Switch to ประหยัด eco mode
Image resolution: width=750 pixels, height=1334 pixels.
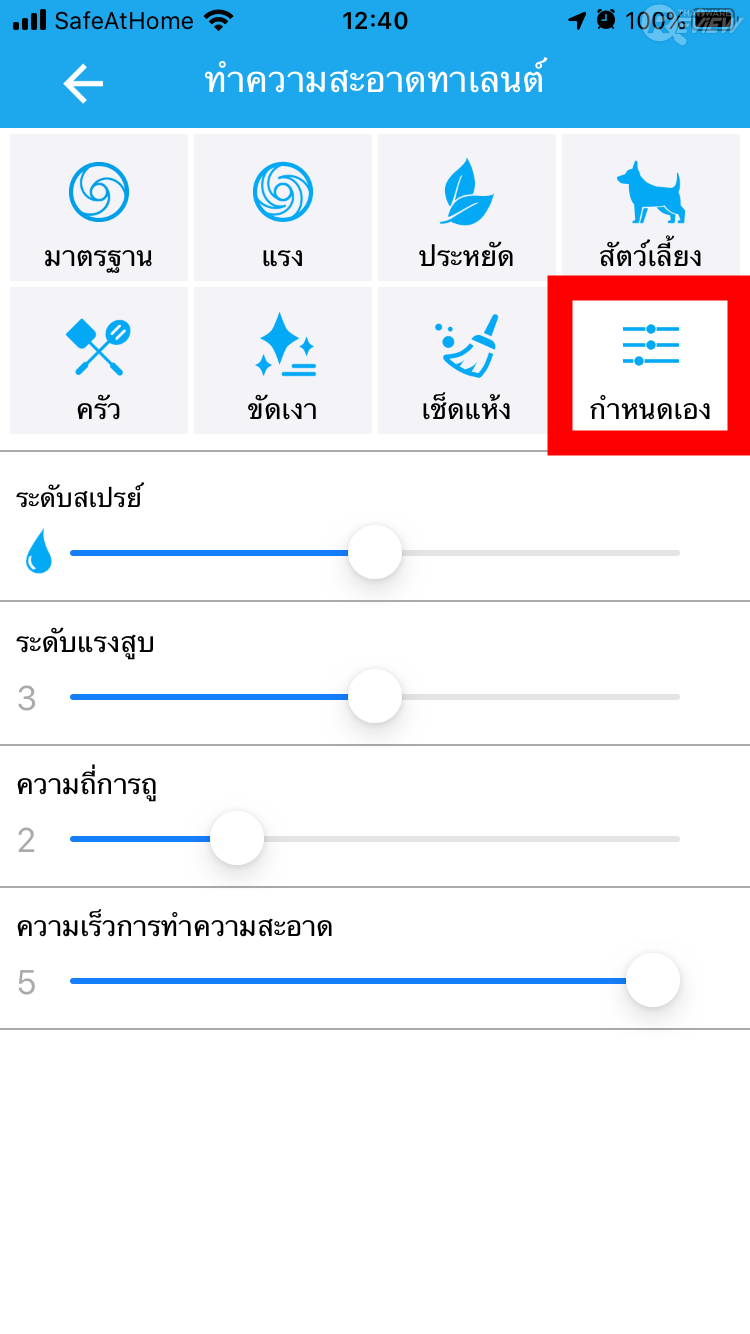[x=466, y=208]
